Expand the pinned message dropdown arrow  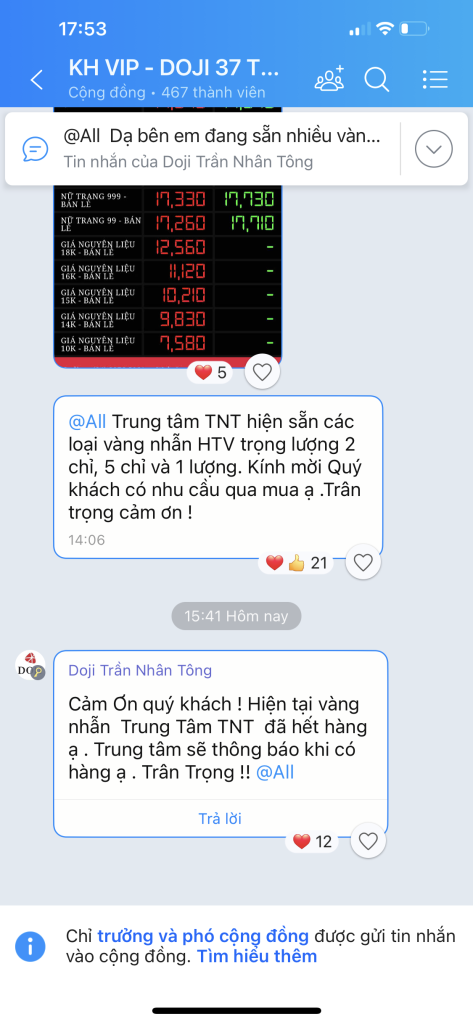coord(434,149)
